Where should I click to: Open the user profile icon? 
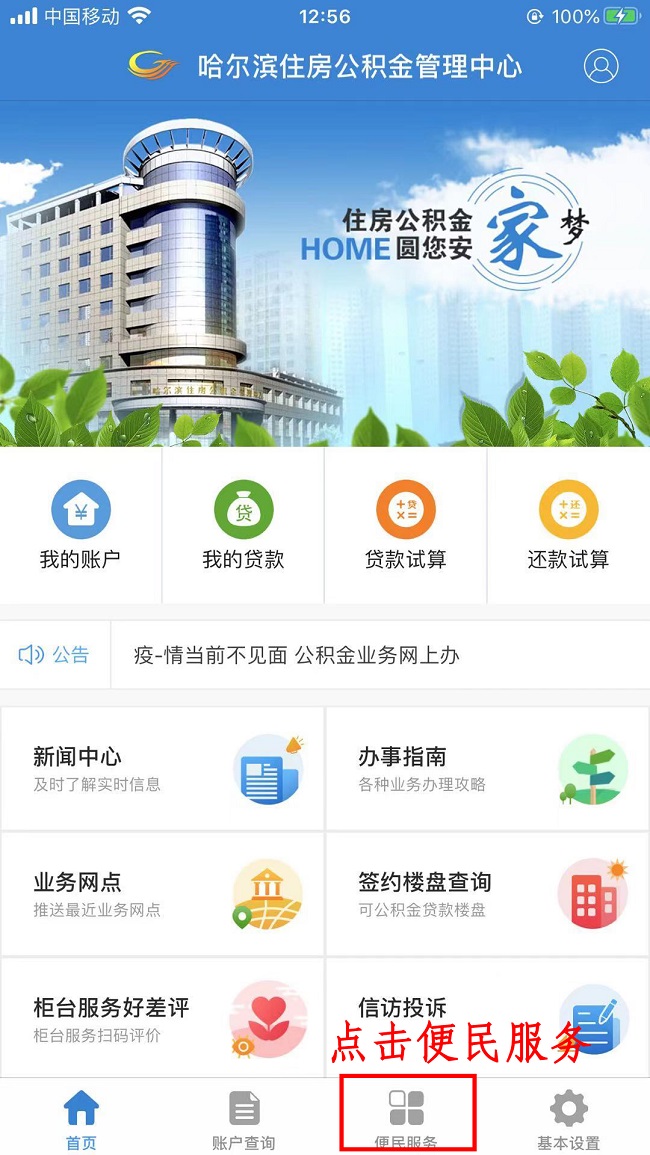tap(601, 66)
